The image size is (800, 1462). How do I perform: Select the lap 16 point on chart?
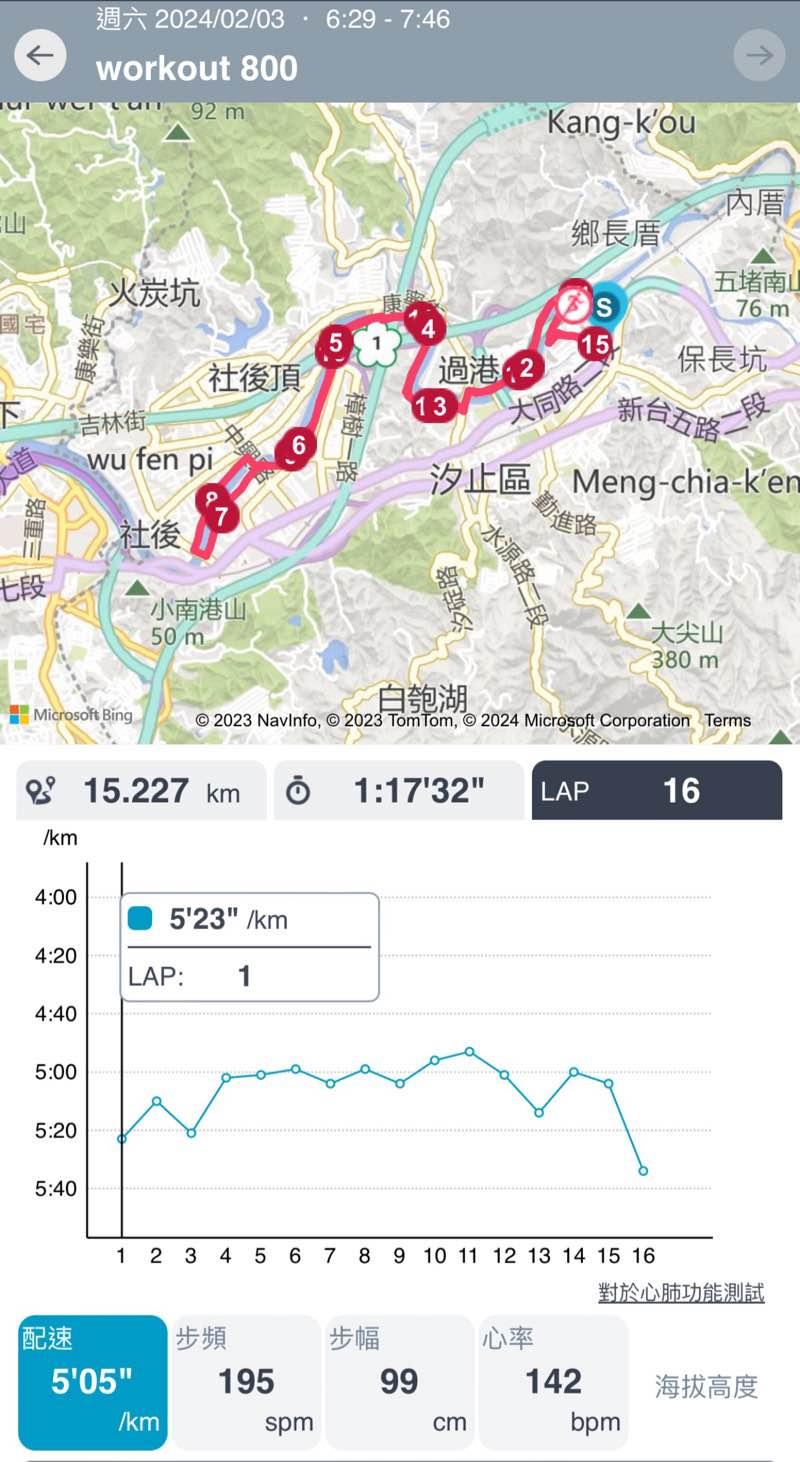[x=643, y=1170]
